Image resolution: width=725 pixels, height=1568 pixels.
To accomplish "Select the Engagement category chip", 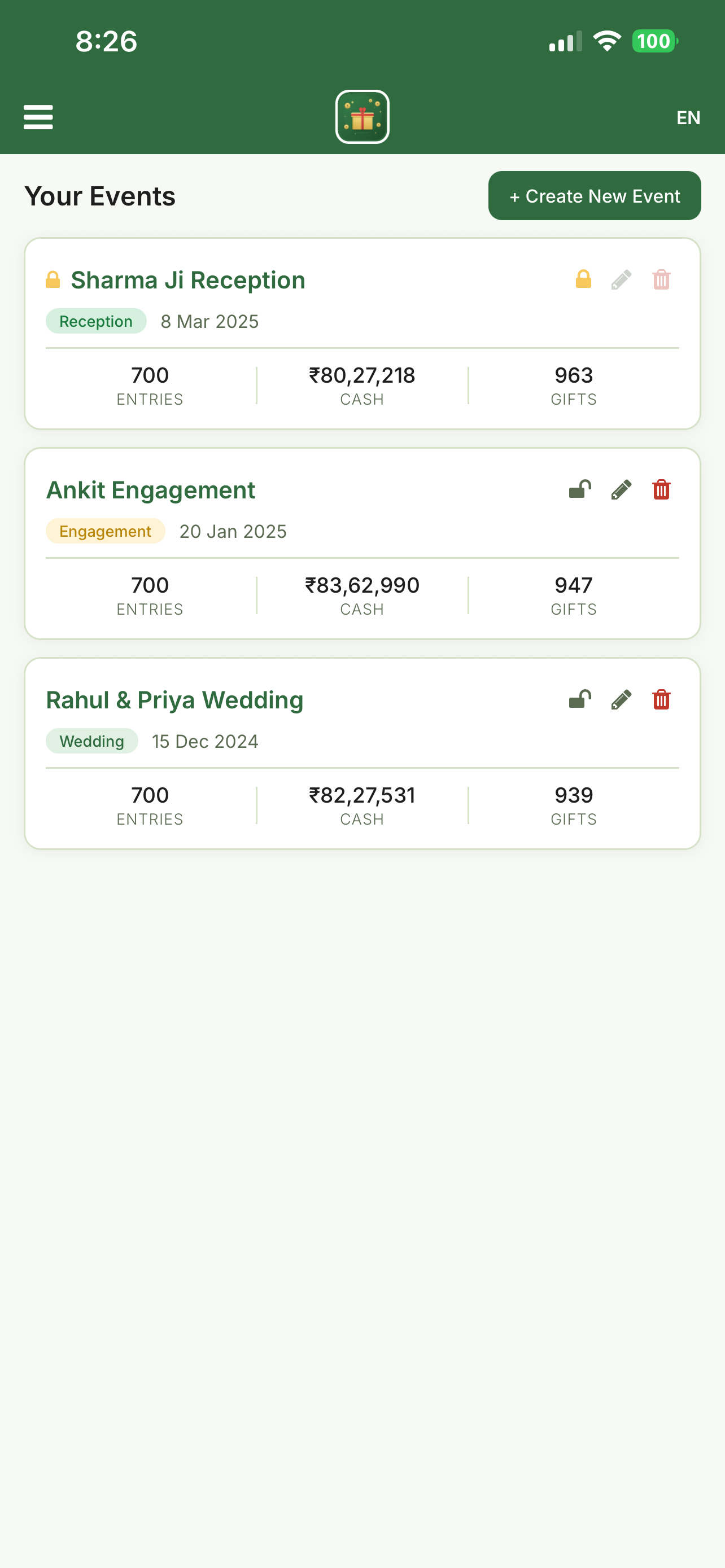I will coord(104,531).
